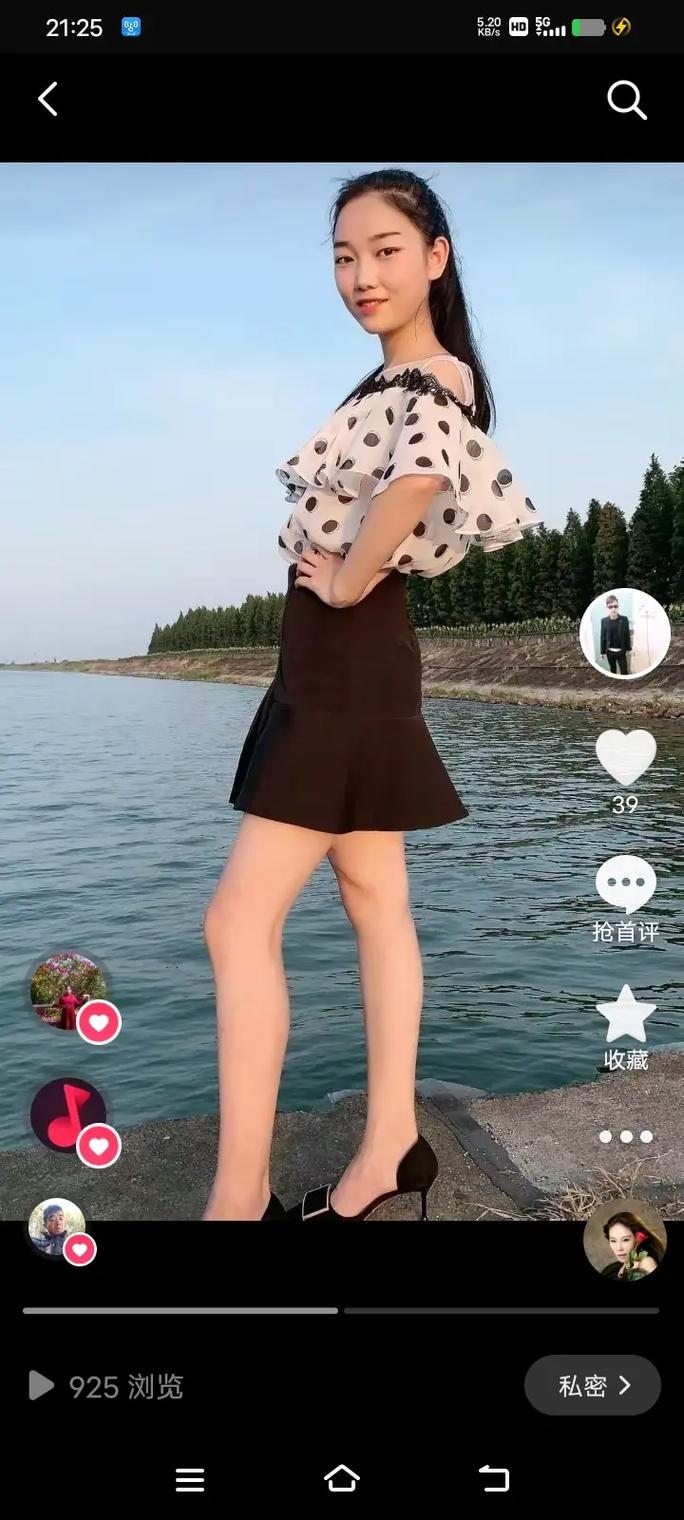Open the music note avatar with heart badge
684x1520 pixels.
pyautogui.click(x=69, y=1114)
